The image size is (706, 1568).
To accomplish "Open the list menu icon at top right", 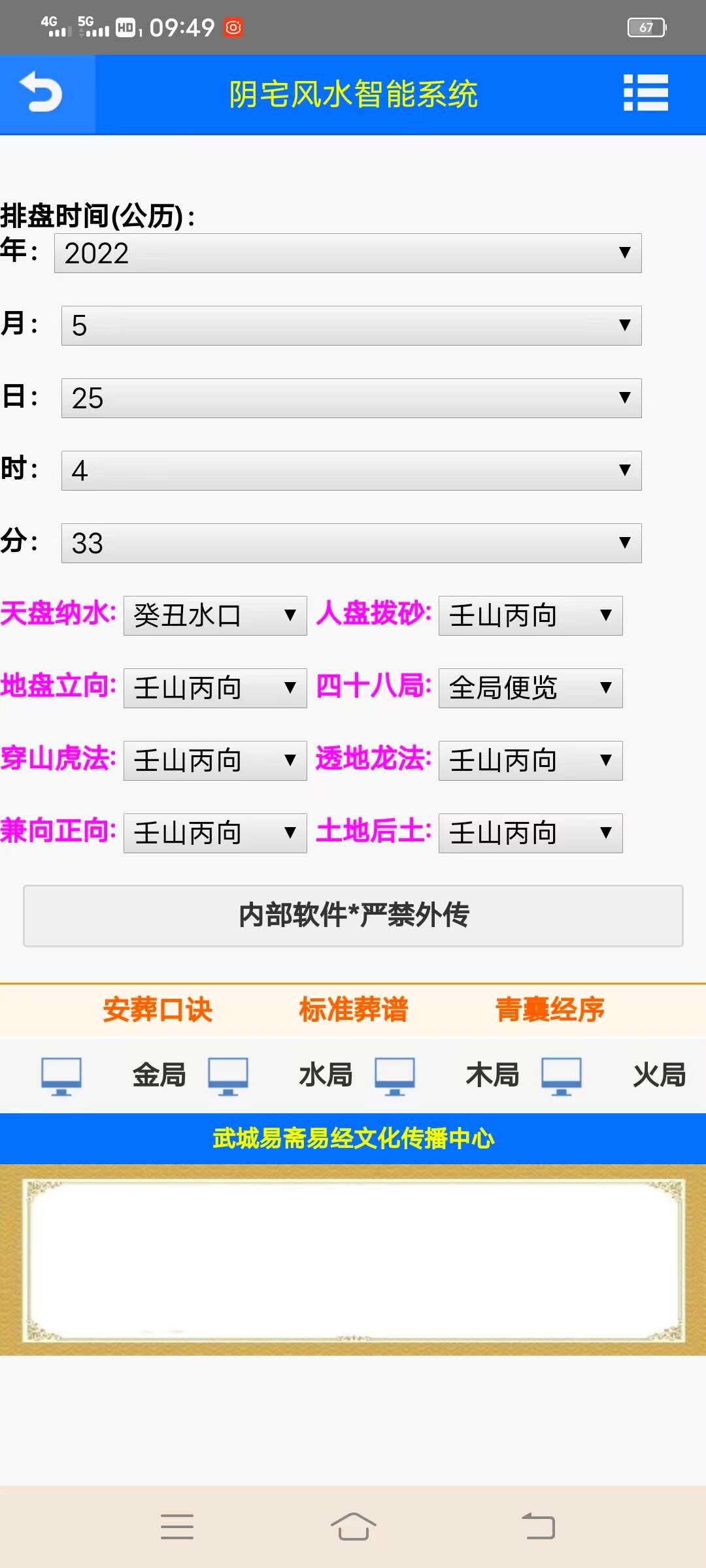I will point(645,93).
